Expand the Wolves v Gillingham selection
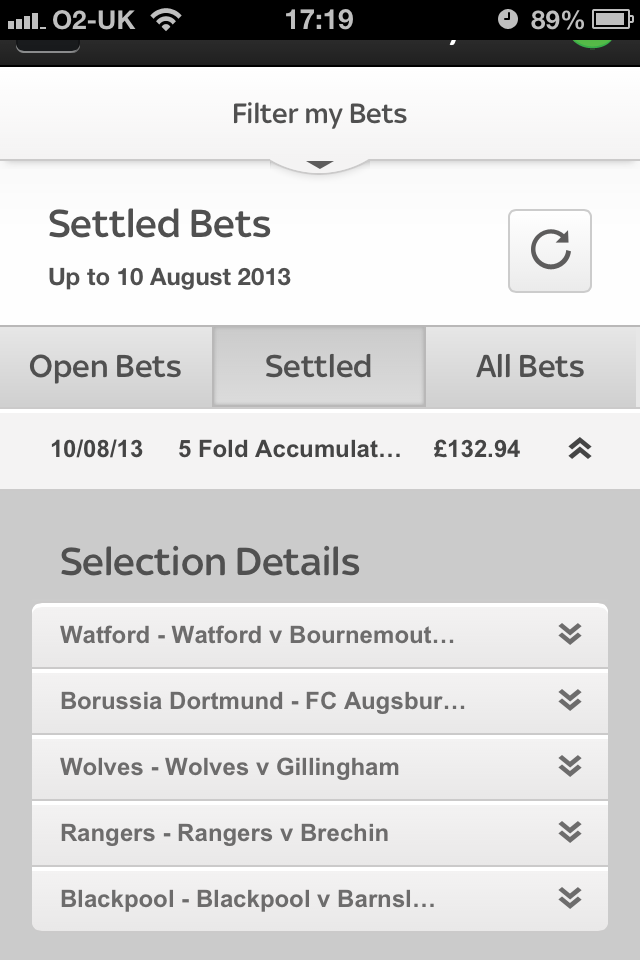 569,767
